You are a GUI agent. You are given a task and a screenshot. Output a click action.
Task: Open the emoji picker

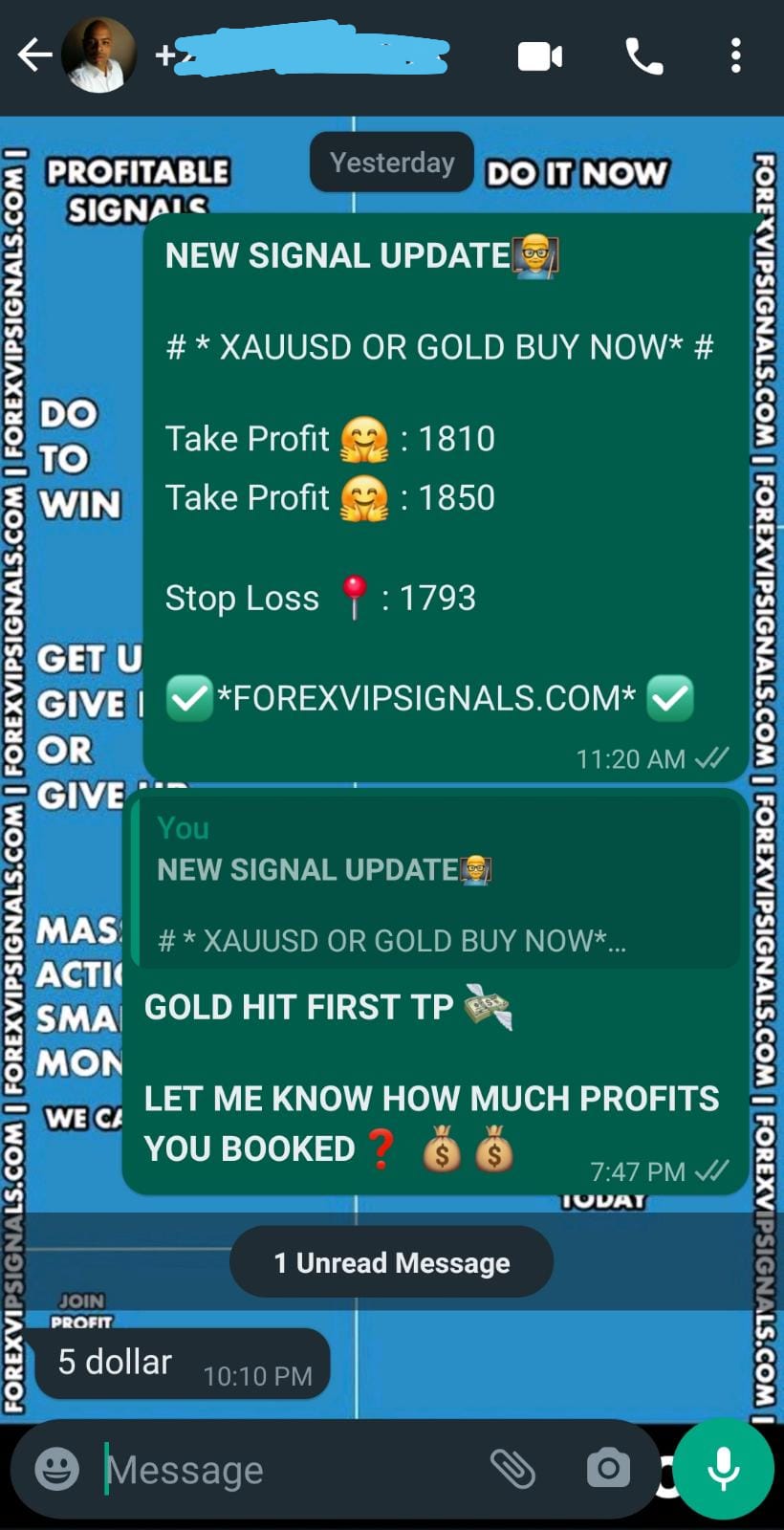pyautogui.click(x=55, y=1469)
